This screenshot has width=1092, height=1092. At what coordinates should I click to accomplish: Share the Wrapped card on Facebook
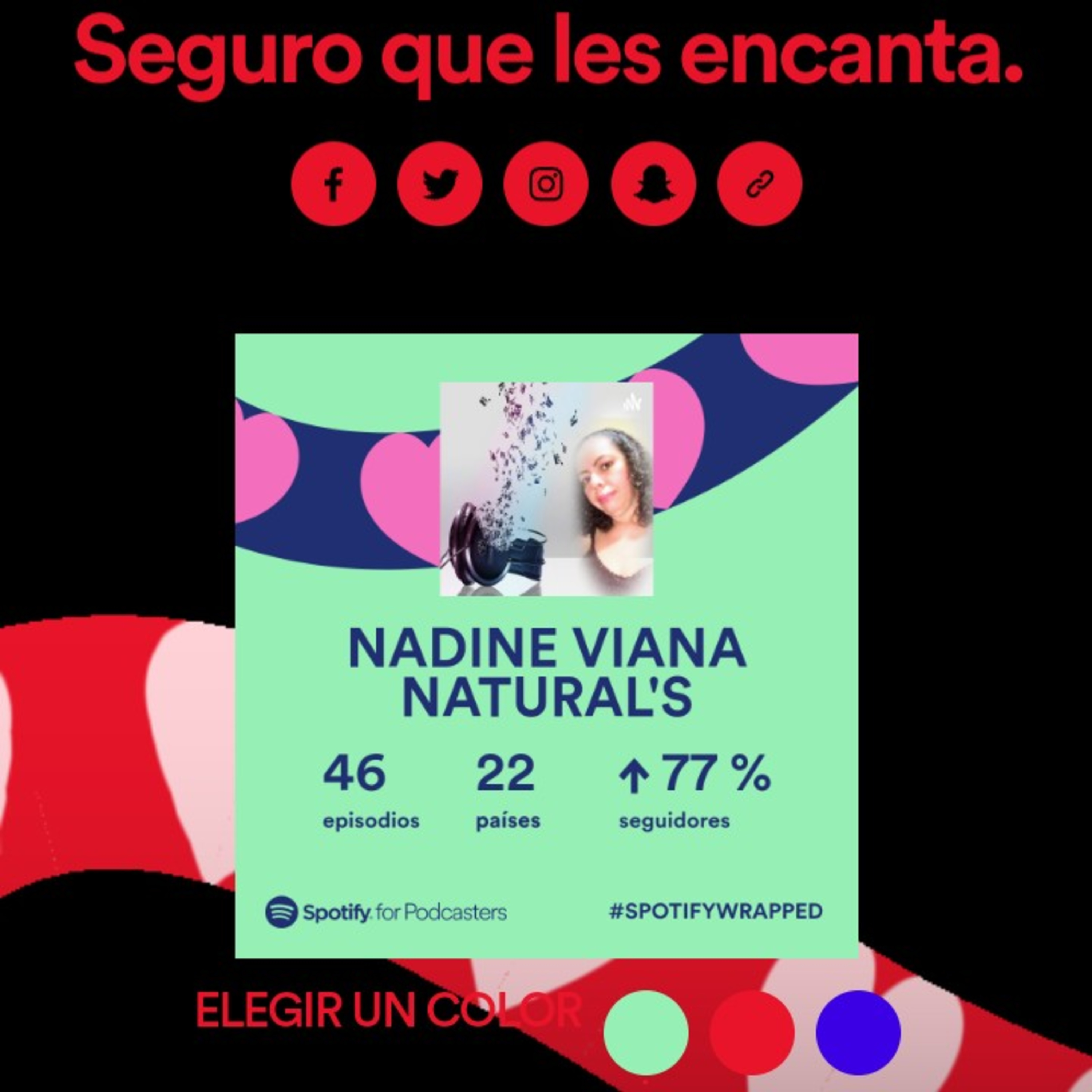click(x=333, y=184)
